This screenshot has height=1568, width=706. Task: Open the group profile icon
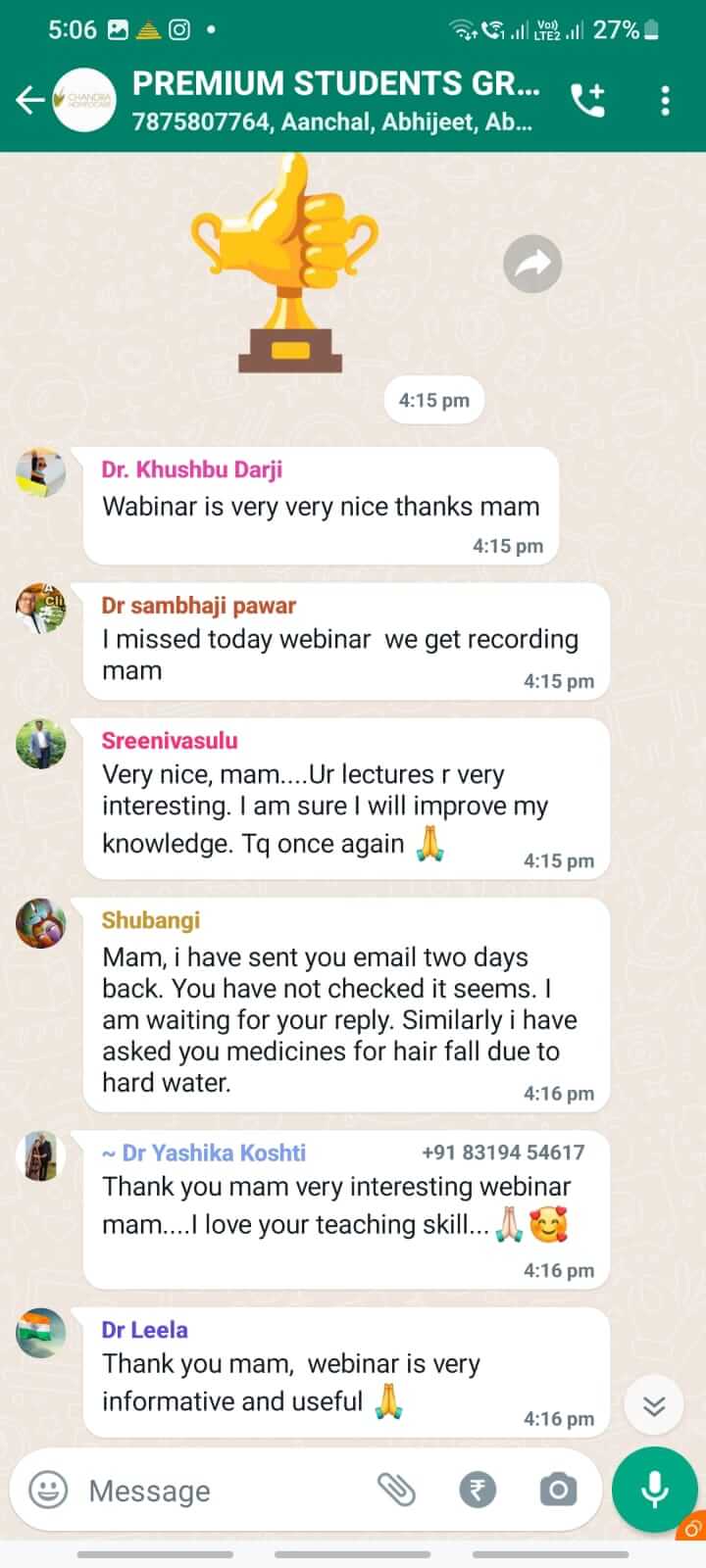(85, 100)
